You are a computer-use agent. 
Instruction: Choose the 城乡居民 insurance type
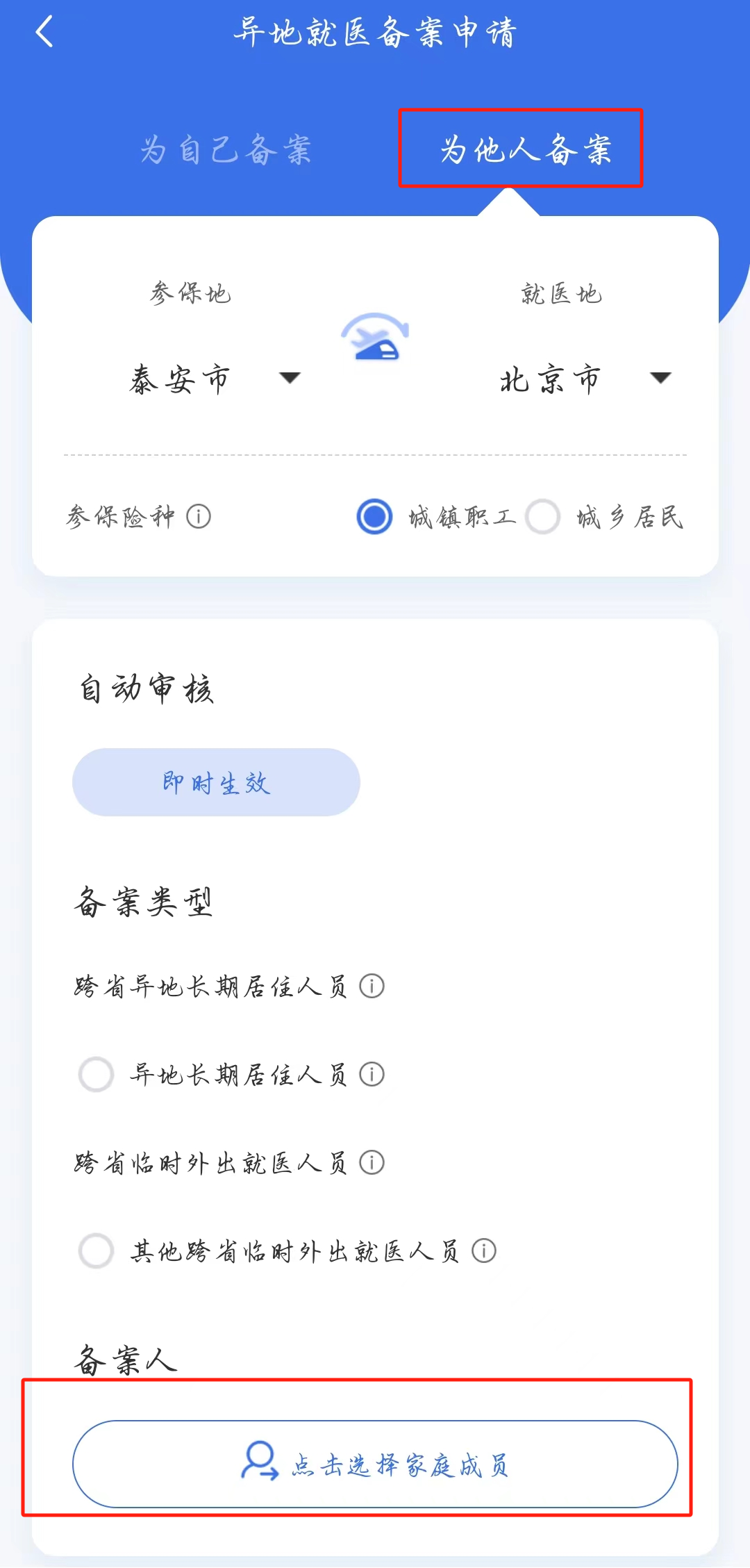click(543, 517)
